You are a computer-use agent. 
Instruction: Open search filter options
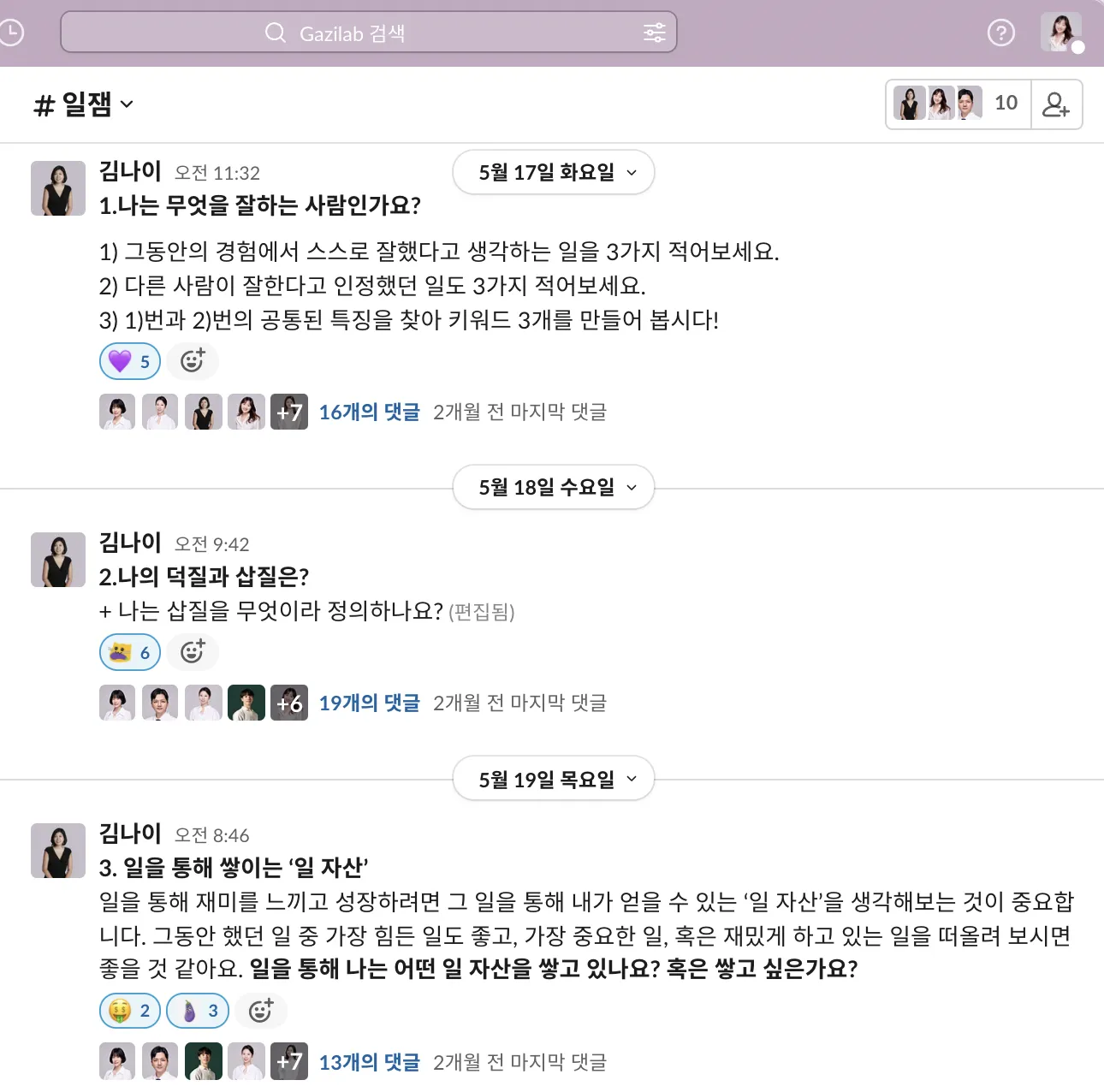pyautogui.click(x=655, y=33)
